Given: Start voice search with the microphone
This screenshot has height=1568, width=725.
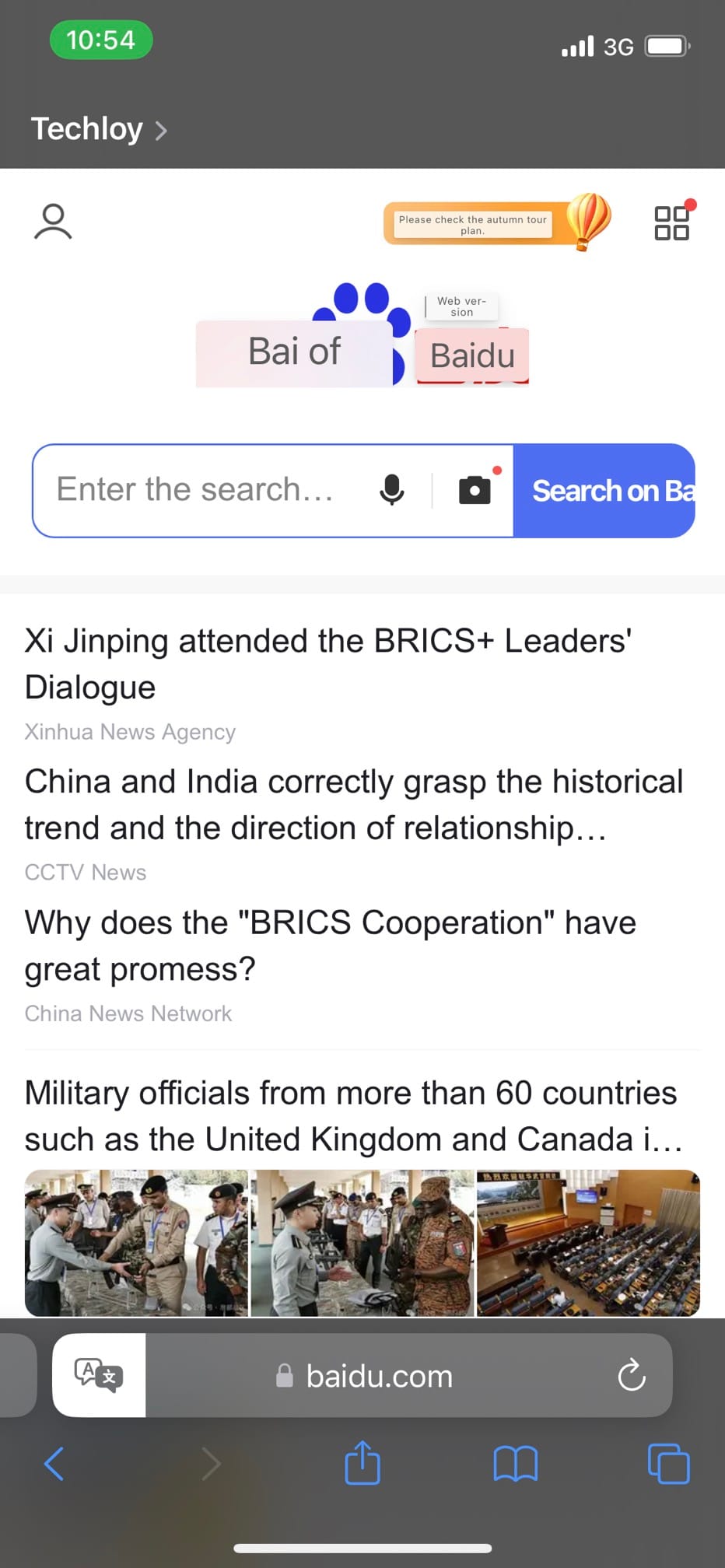Looking at the screenshot, I should pyautogui.click(x=392, y=490).
